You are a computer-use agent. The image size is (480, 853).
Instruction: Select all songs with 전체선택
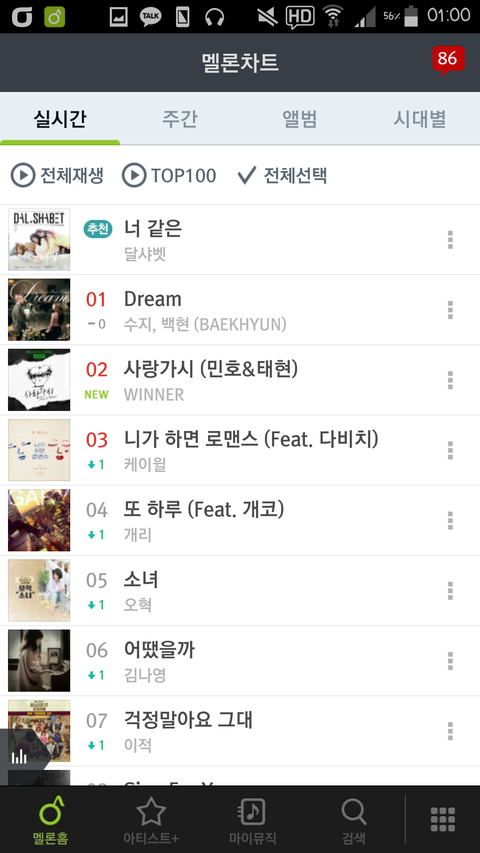click(x=282, y=176)
